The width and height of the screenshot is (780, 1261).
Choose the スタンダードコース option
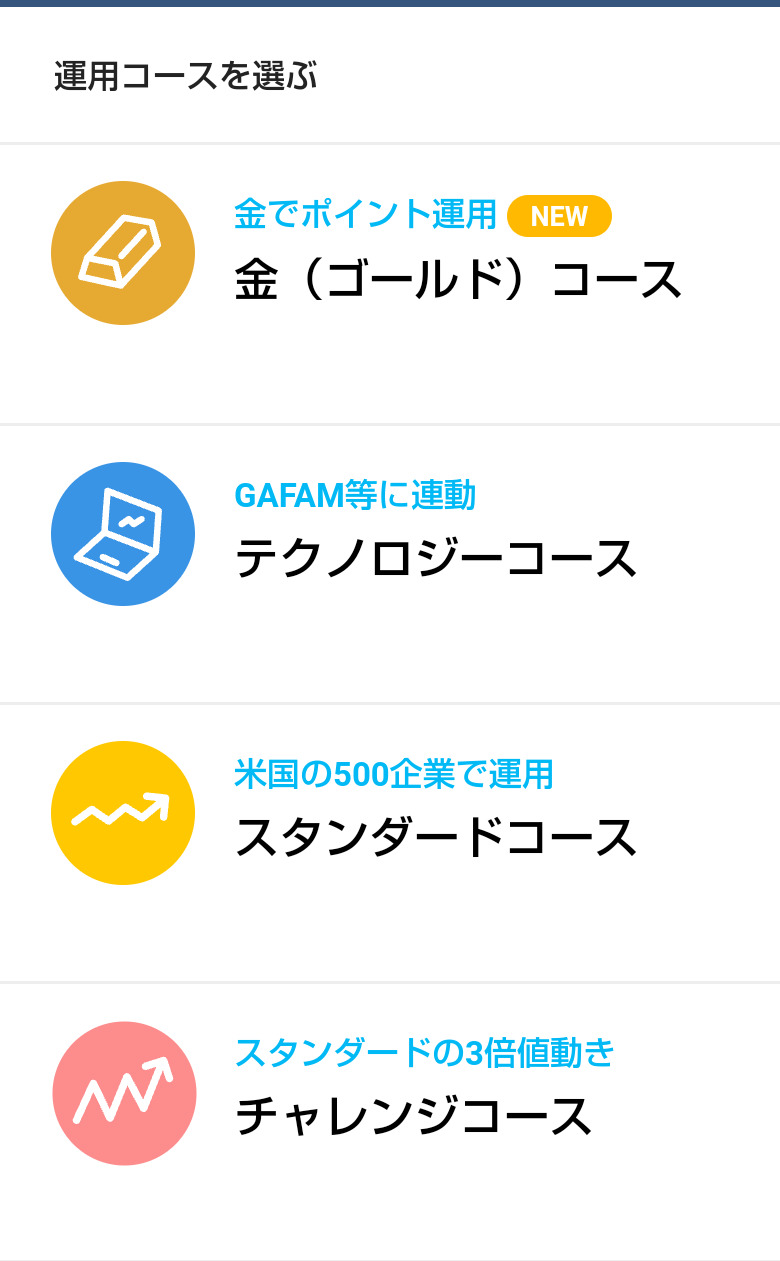[436, 837]
